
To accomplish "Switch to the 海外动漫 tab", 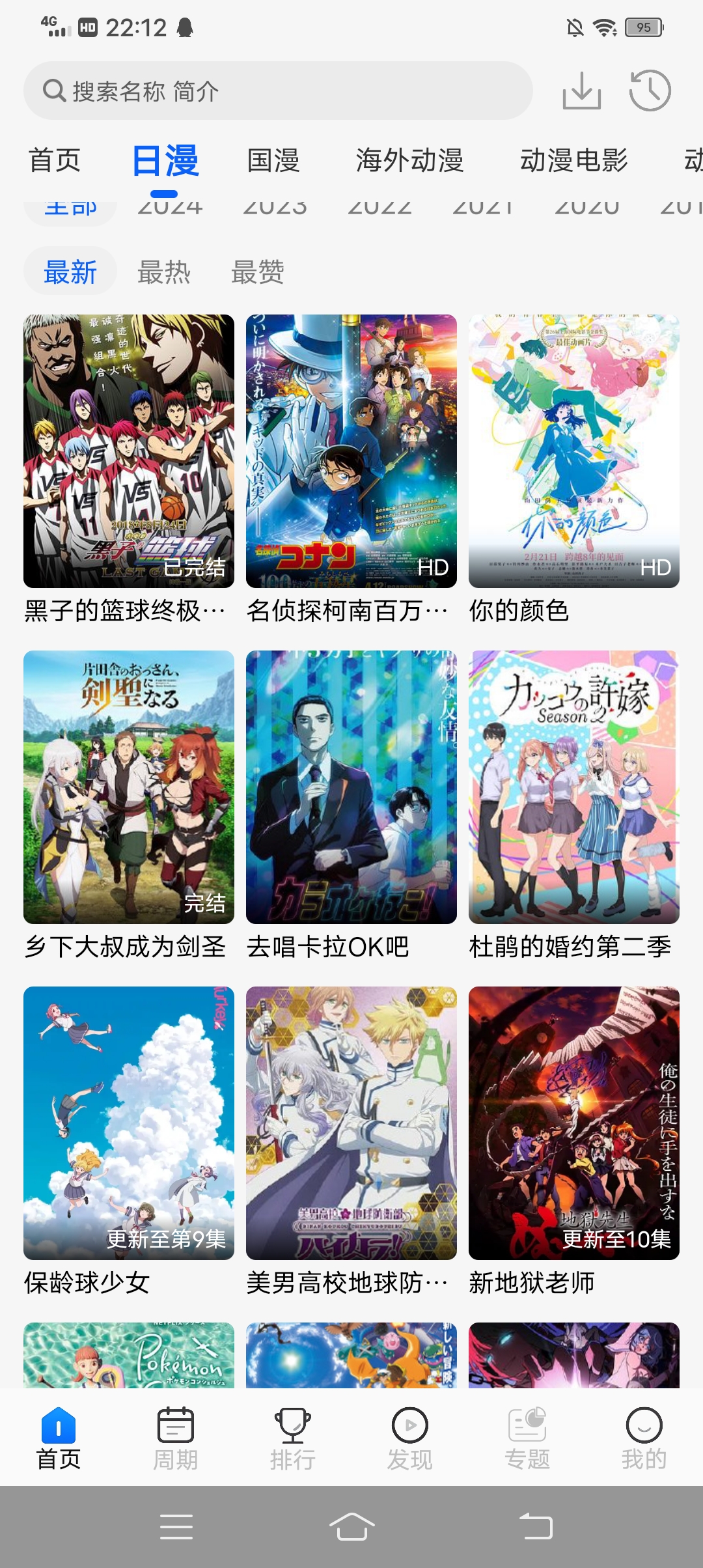I will tap(410, 160).
